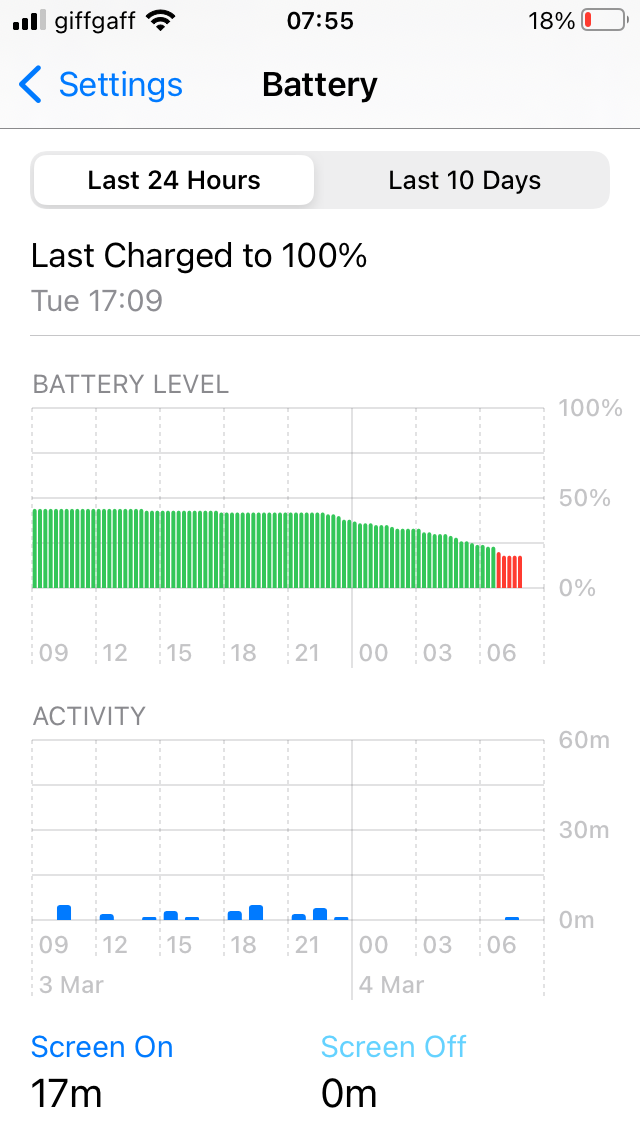This screenshot has height=1136, width=640.
Task: Select the Last 24 Hours segment
Action: (x=174, y=181)
